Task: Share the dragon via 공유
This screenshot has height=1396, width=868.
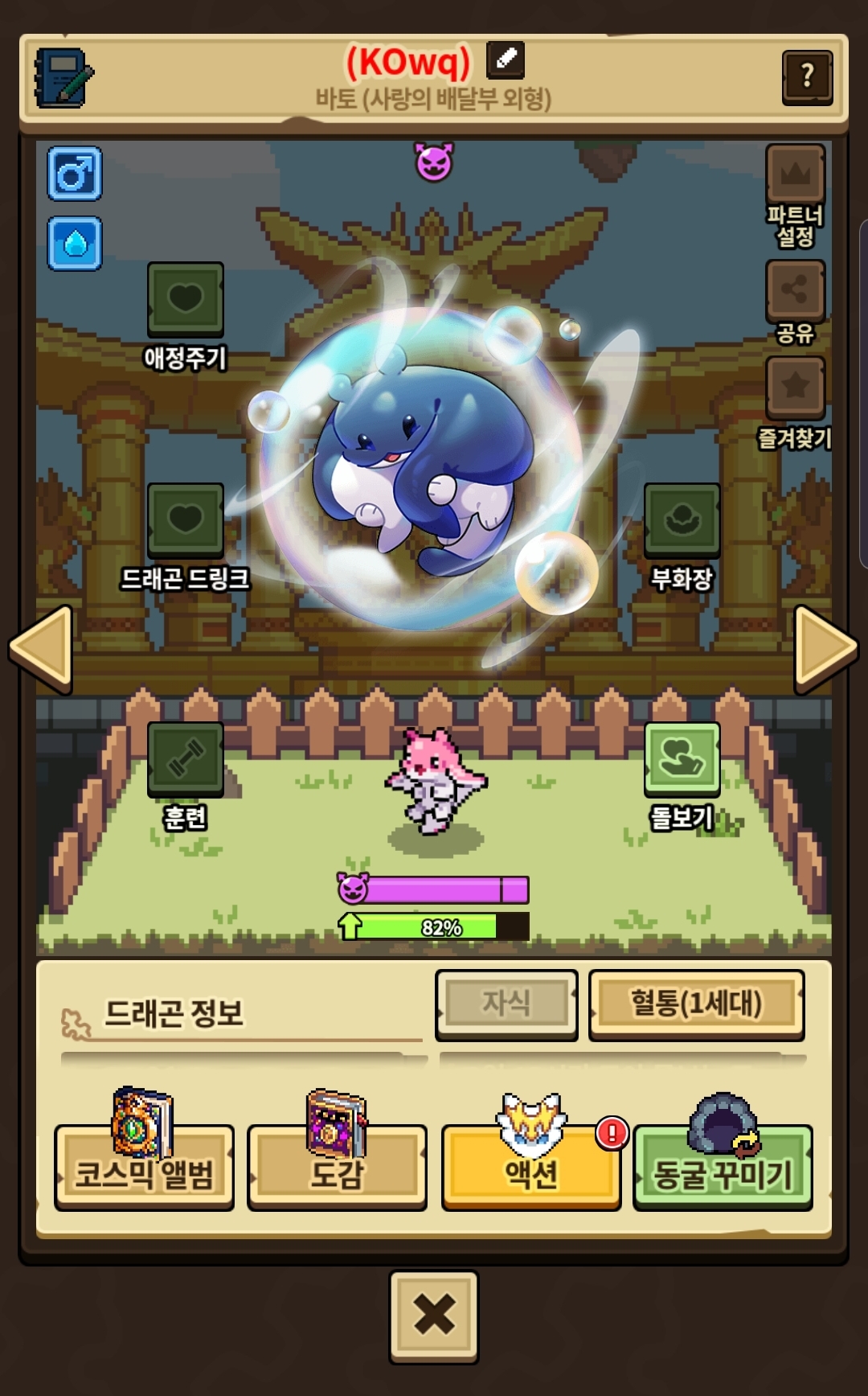Action: point(795,291)
